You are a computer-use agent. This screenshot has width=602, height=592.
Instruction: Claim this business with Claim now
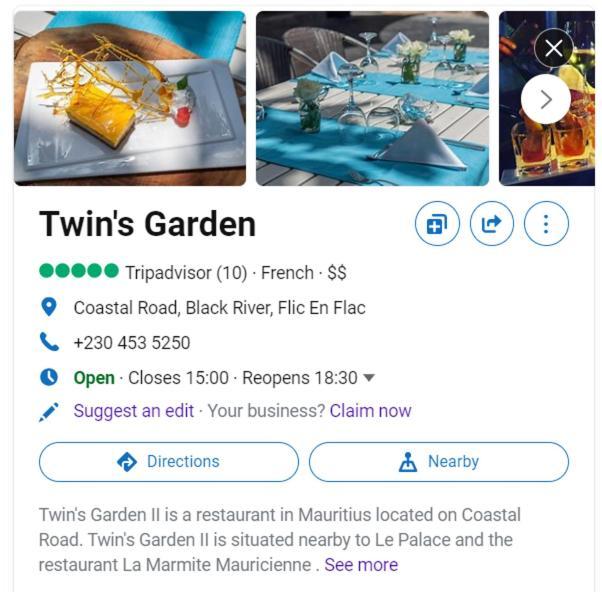click(370, 411)
